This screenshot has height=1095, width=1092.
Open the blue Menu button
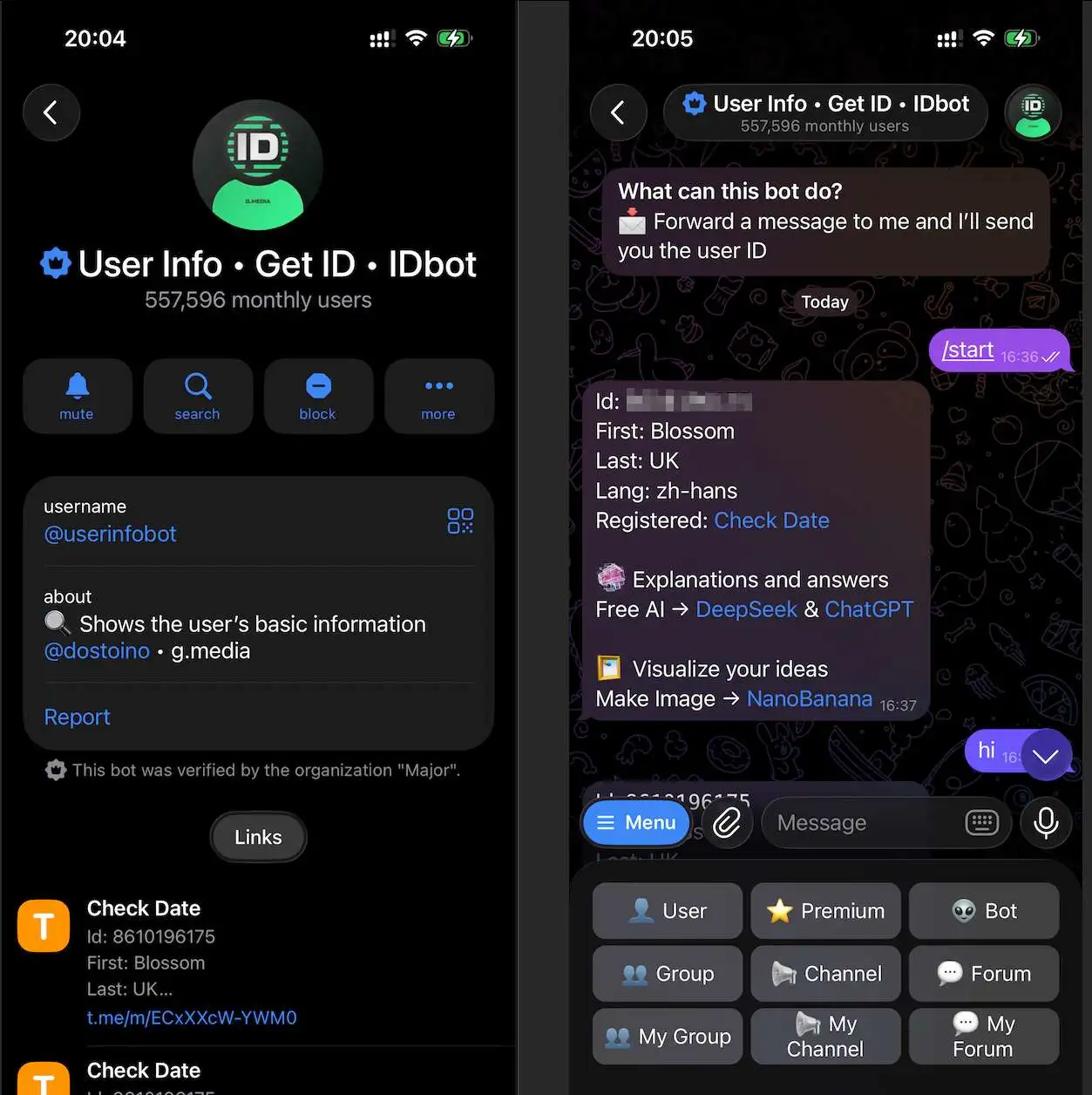pos(637,823)
